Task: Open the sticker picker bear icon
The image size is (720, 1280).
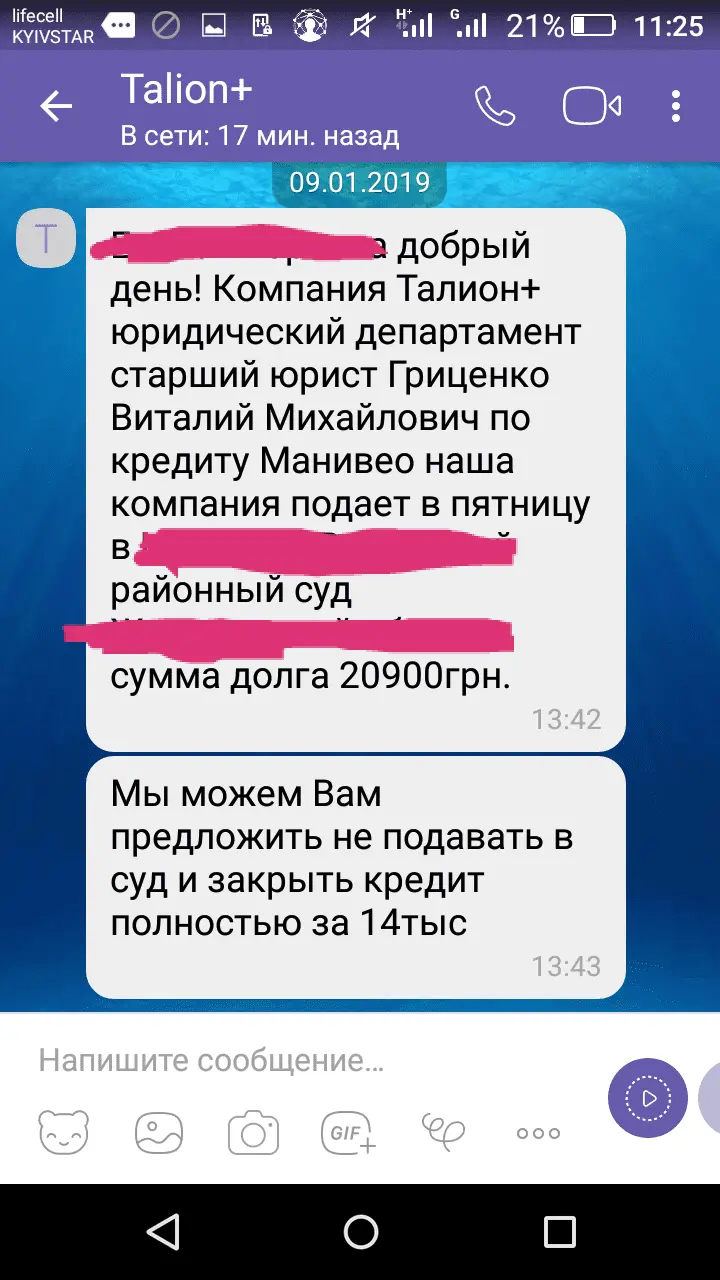Action: click(63, 1133)
